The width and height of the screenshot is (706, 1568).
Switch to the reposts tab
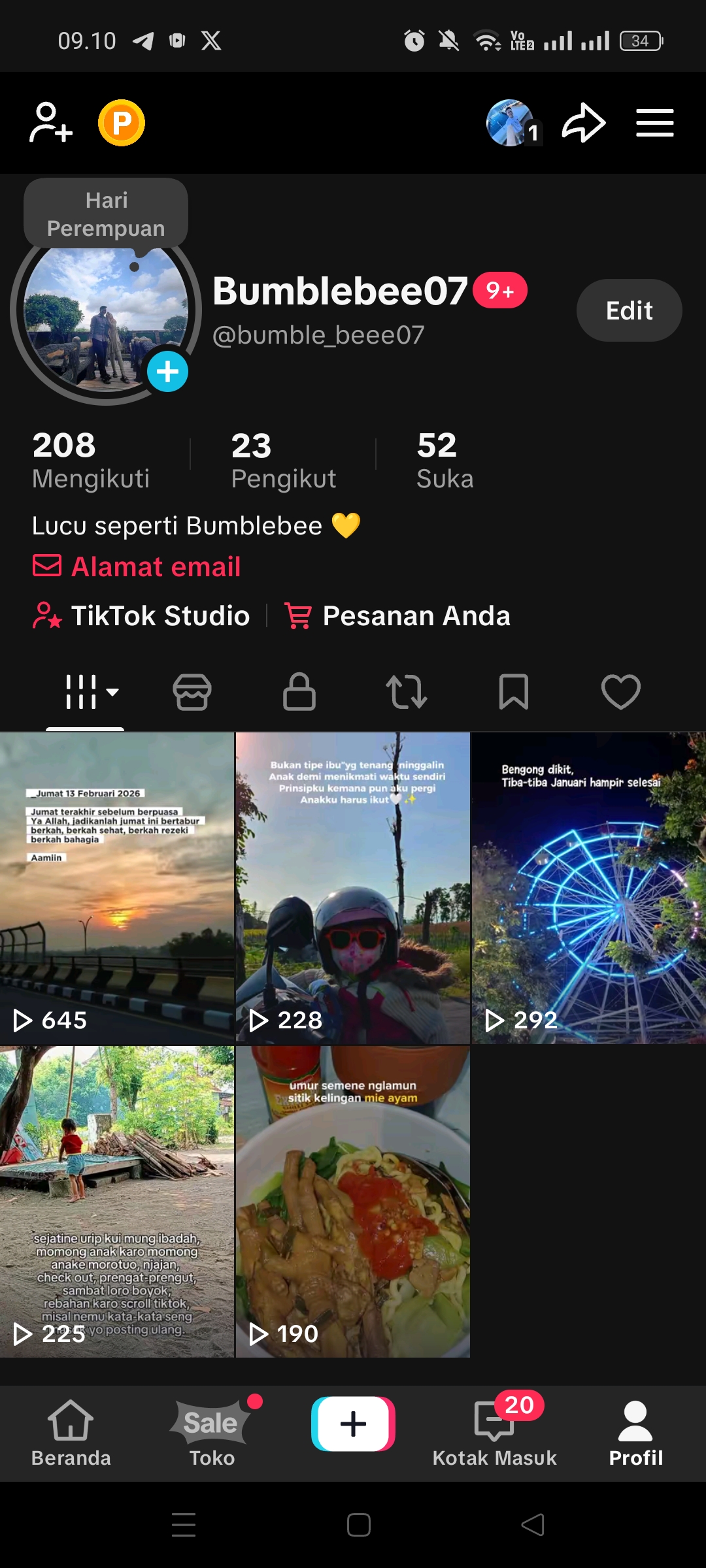pyautogui.click(x=406, y=691)
